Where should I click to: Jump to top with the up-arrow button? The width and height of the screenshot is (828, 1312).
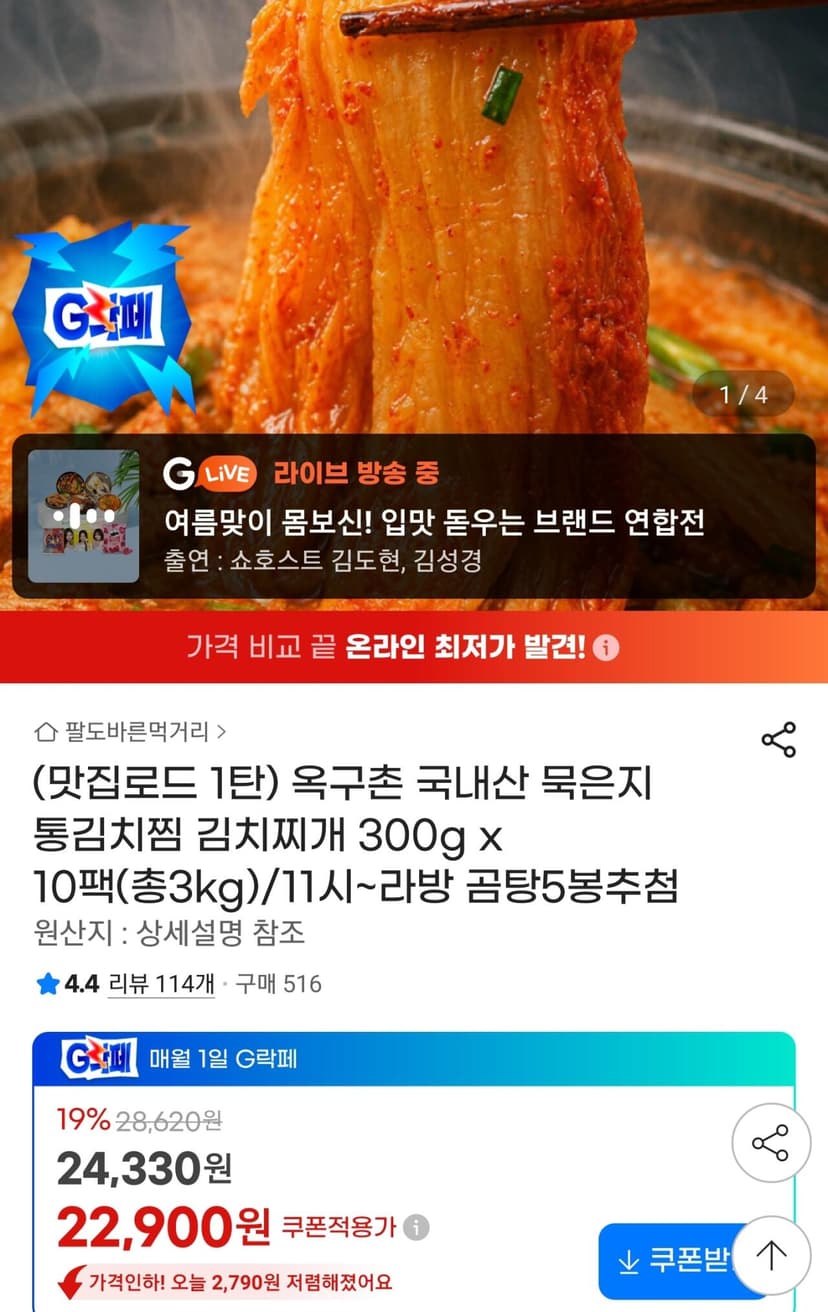tap(771, 1254)
